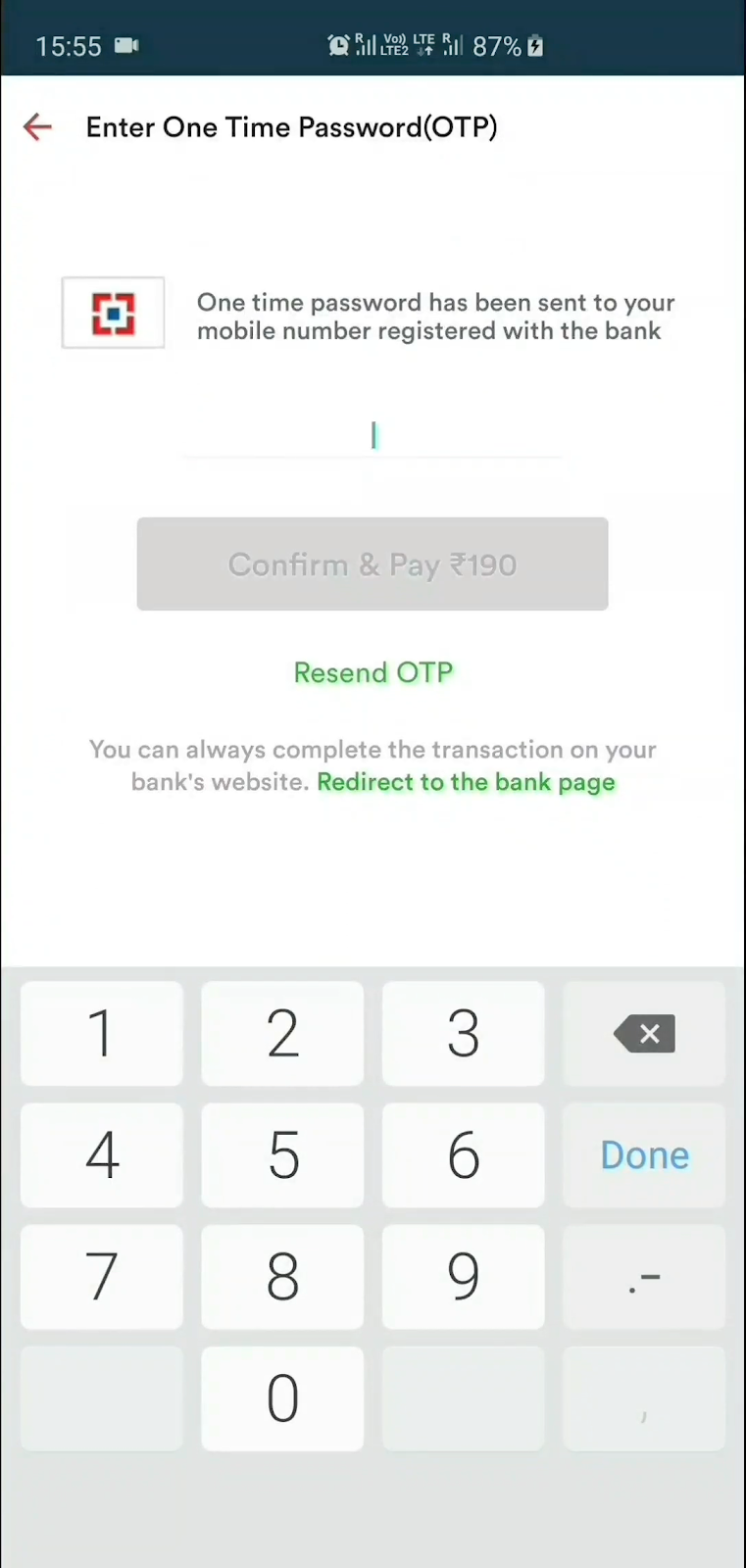746x1568 pixels.
Task: Open Redirect to the bank page link
Action: coord(466,782)
